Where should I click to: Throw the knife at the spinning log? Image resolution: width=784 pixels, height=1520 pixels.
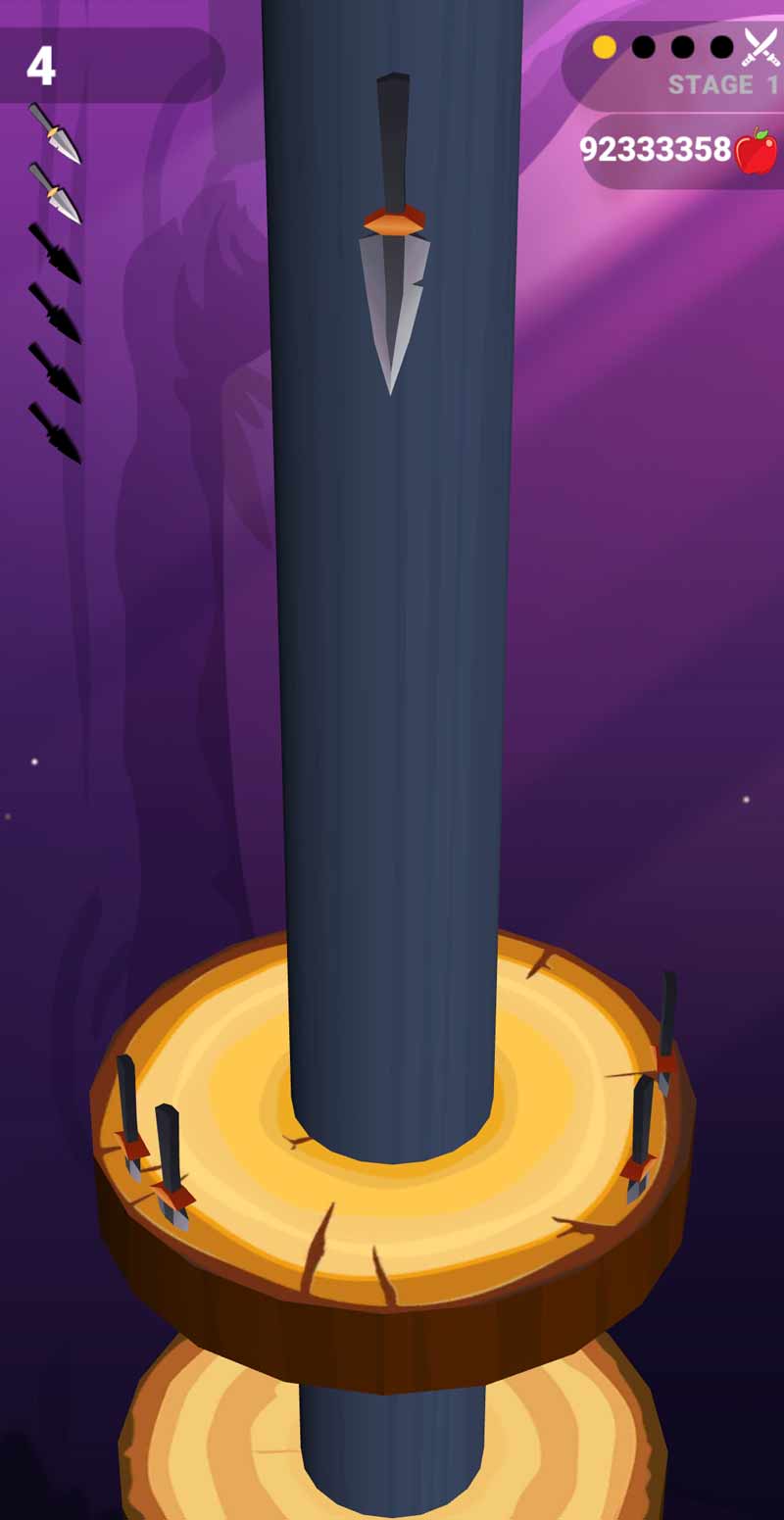pos(392,686)
